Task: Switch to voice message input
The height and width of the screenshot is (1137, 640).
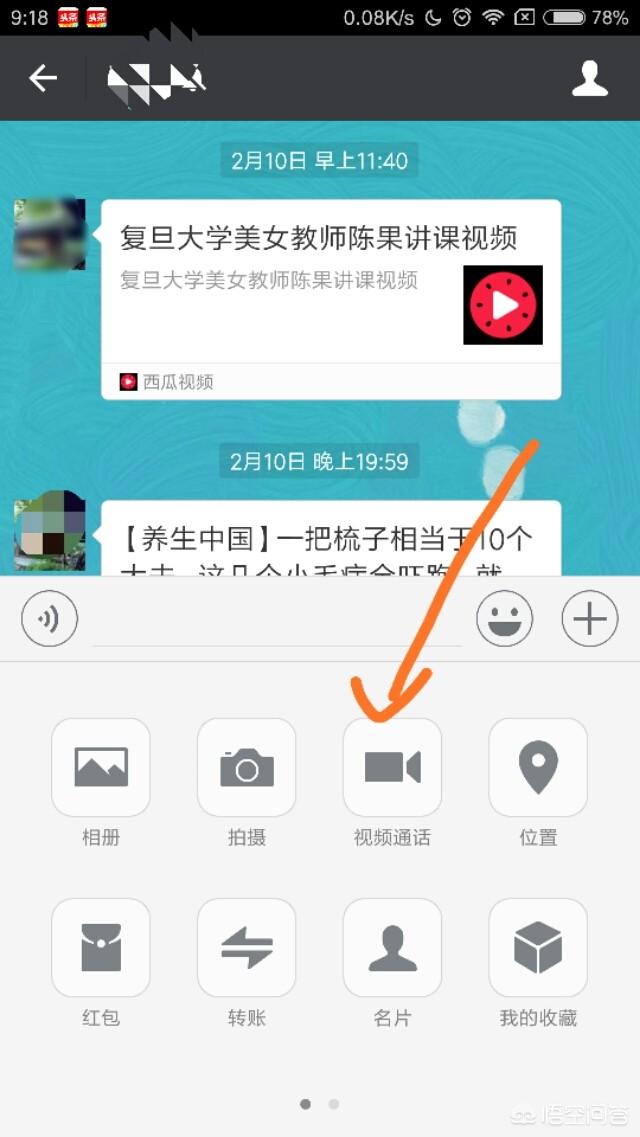Action: coord(49,620)
